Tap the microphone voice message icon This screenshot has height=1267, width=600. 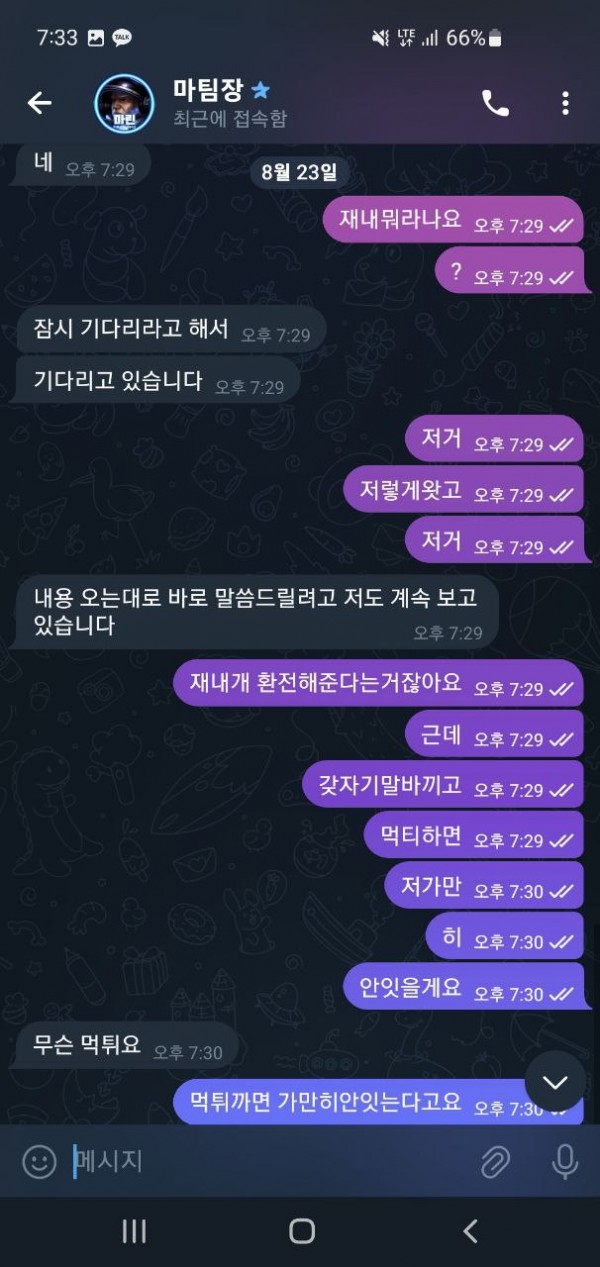[565, 1161]
